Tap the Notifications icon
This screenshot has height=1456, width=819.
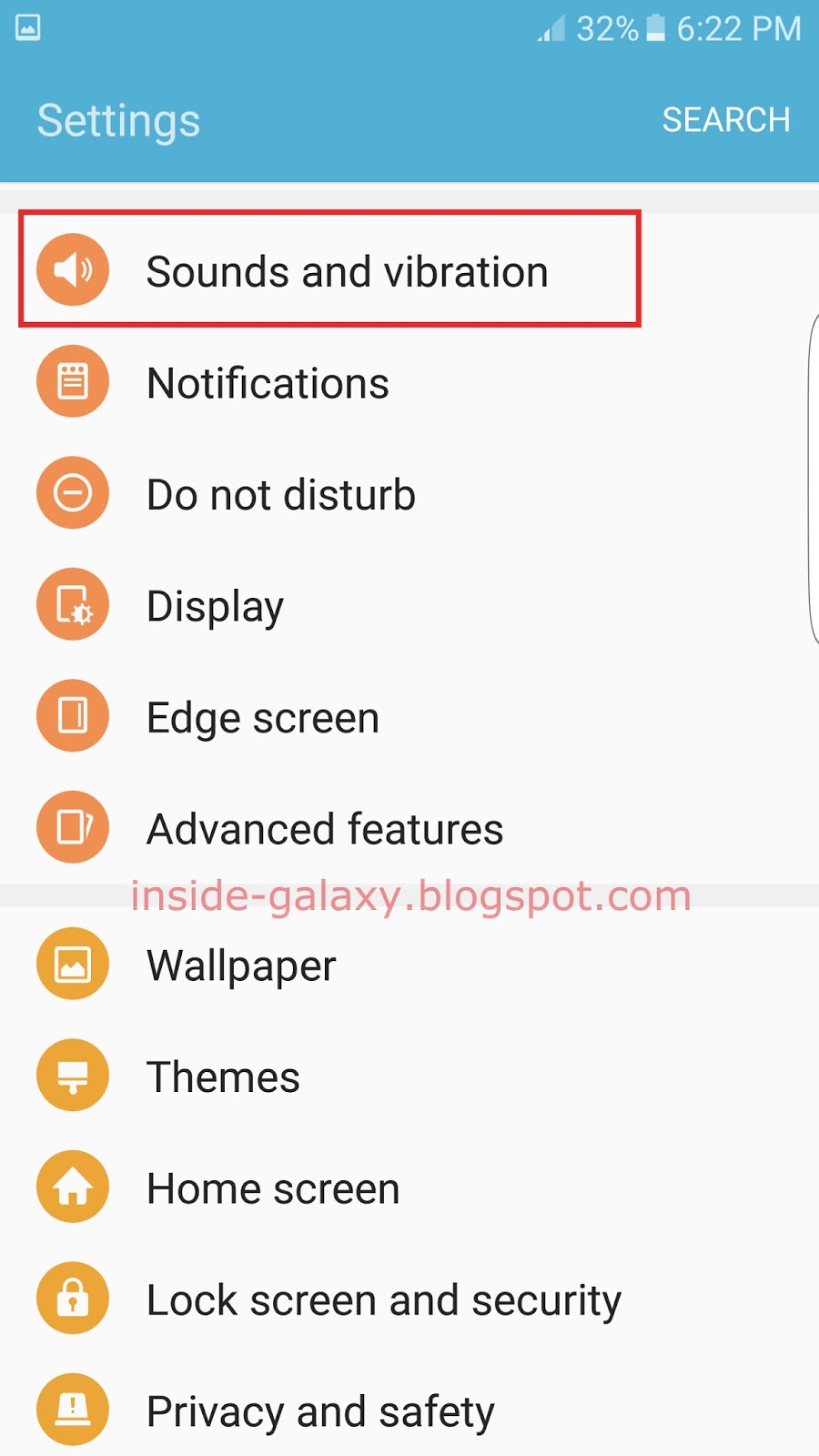pyautogui.click(x=73, y=381)
